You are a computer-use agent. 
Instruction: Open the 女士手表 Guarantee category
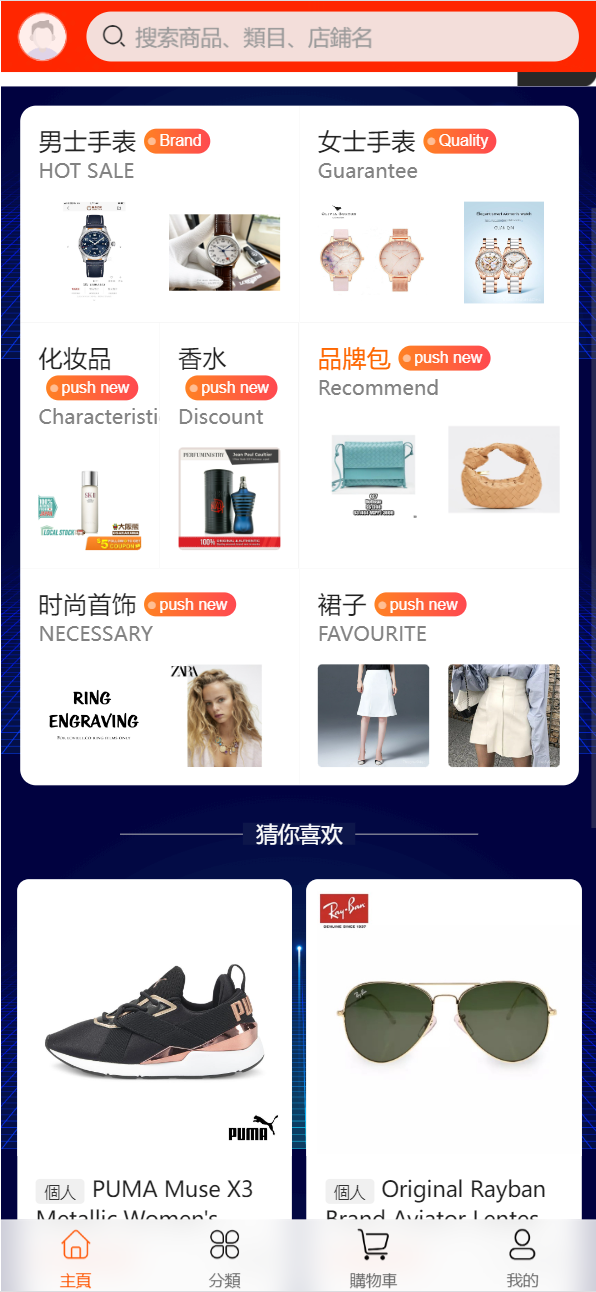[x=438, y=214]
